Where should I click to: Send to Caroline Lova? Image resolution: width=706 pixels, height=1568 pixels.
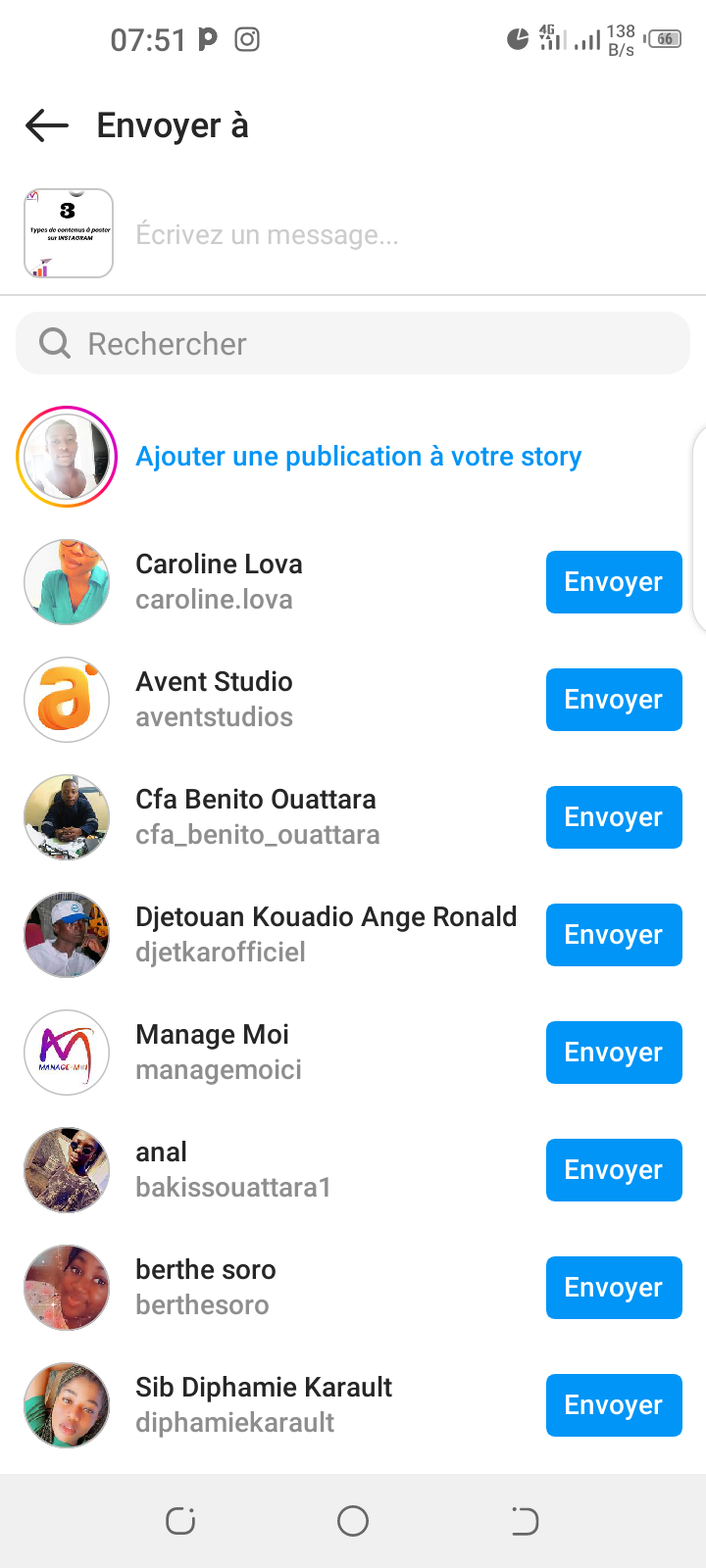point(613,582)
